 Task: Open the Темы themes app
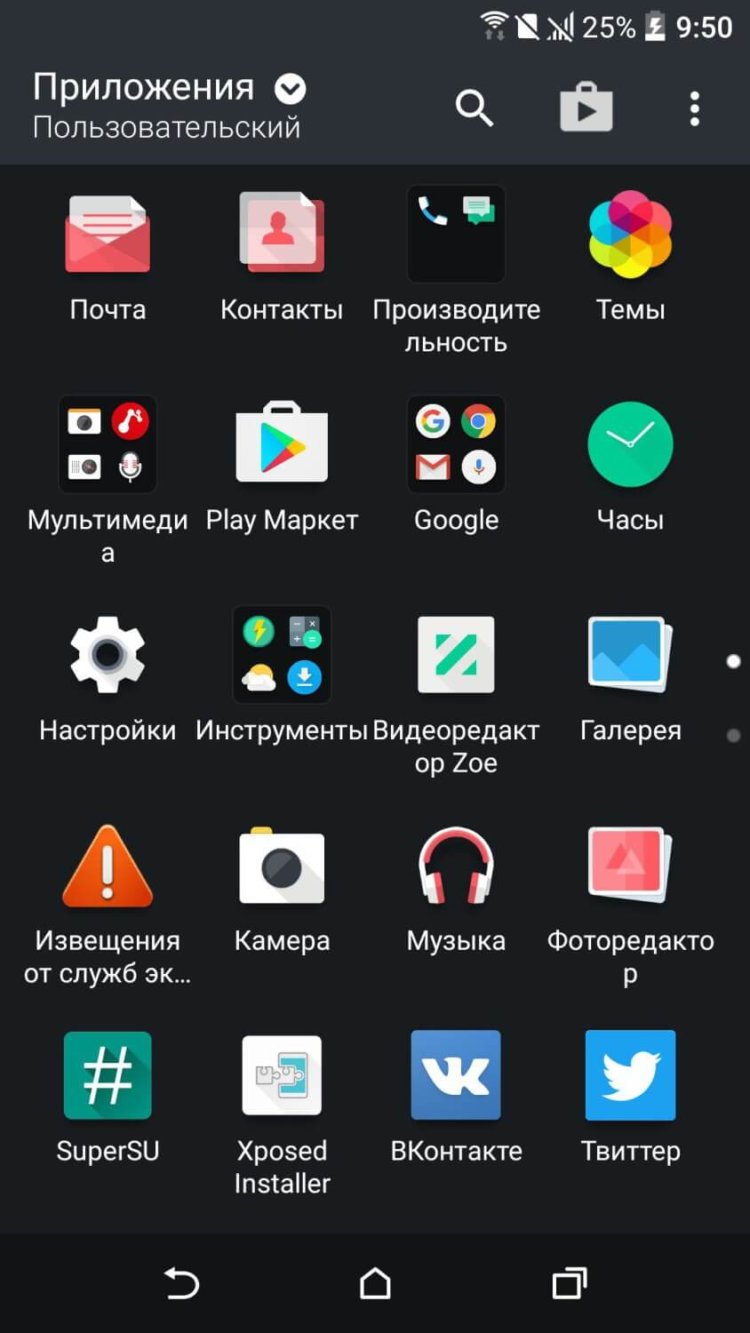tap(630, 233)
